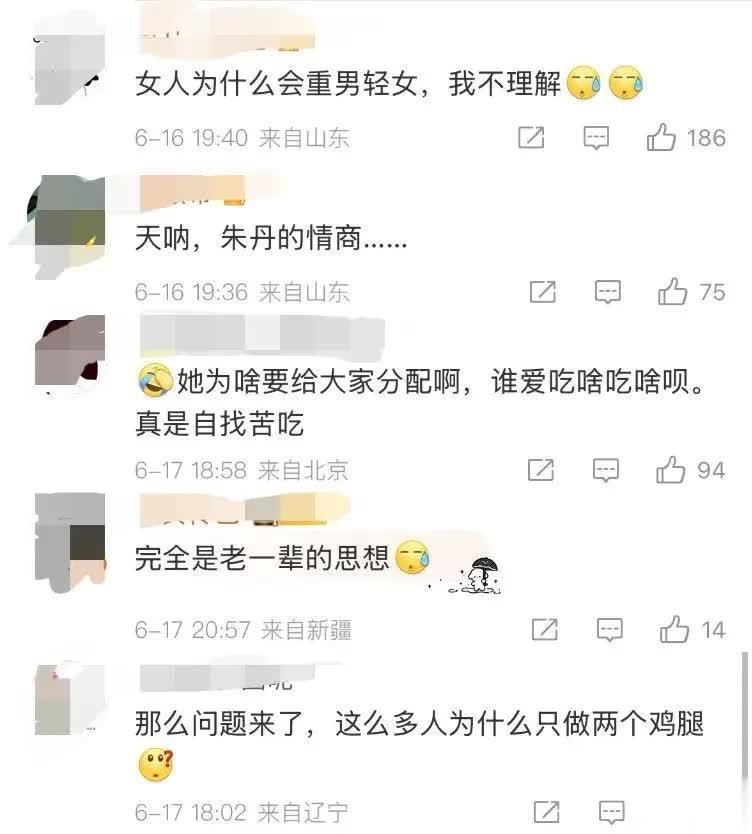Reply to the comment 完全是老一辈的思想
Image resolution: width=752 pixels, height=834 pixels.
coord(610,629)
